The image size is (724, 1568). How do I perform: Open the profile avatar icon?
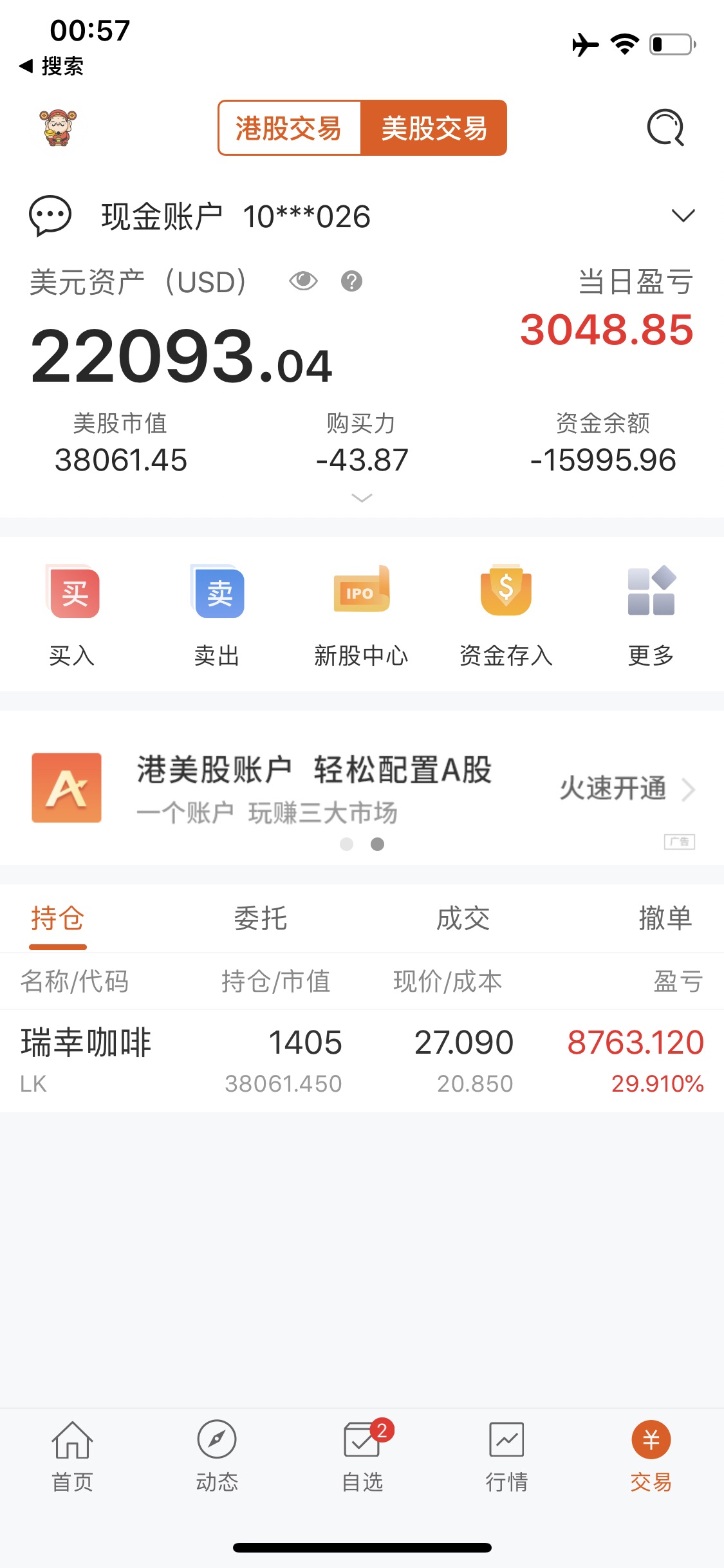point(58,127)
